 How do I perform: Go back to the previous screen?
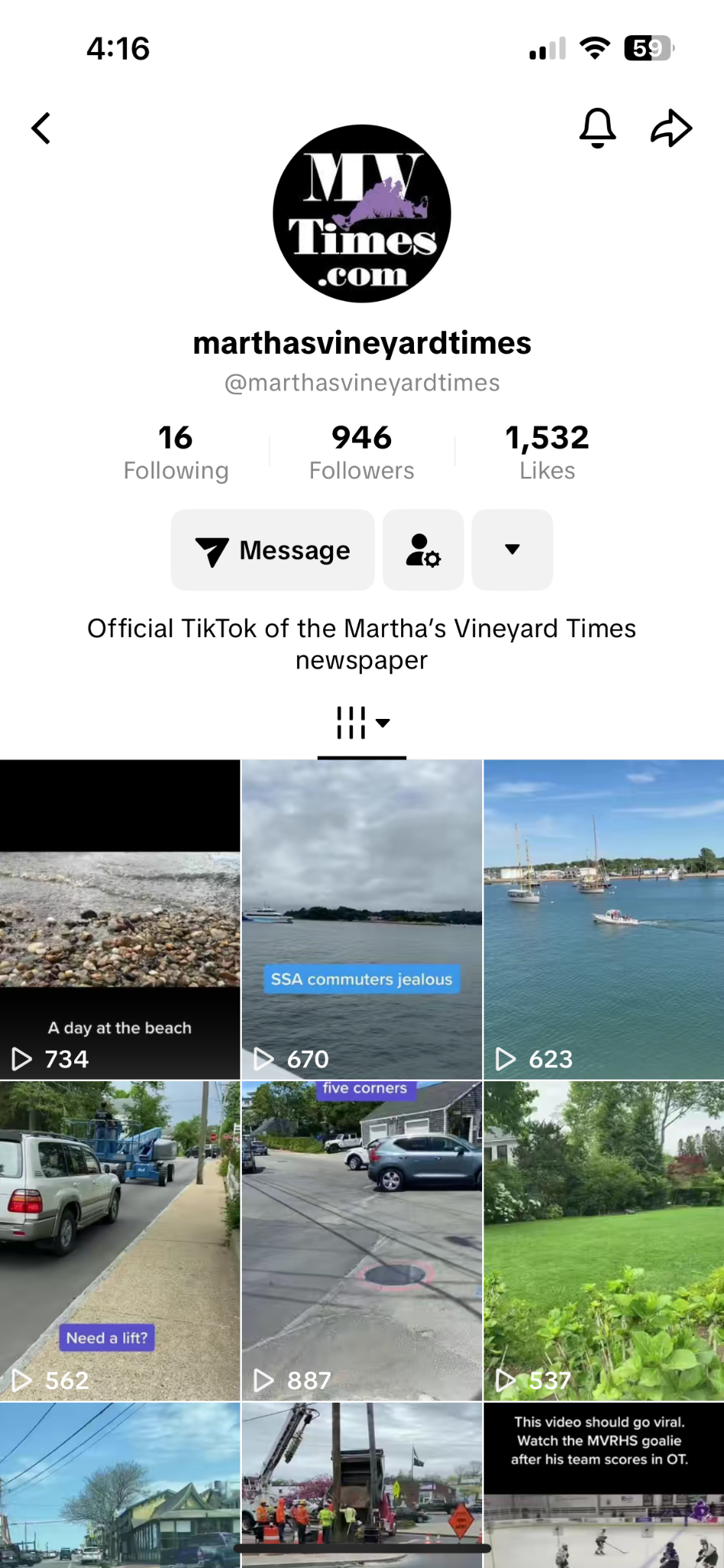[41, 128]
